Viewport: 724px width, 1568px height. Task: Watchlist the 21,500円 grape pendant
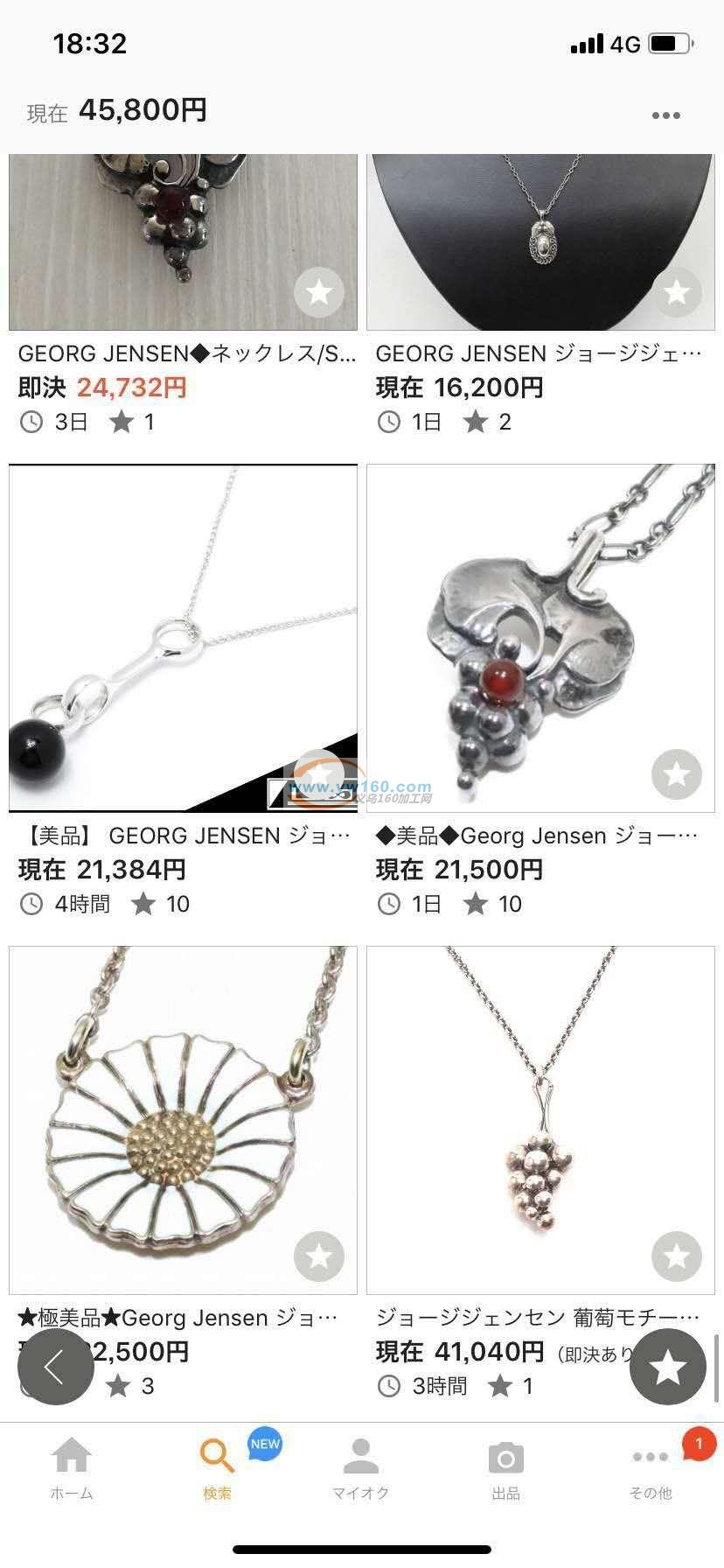(x=677, y=774)
